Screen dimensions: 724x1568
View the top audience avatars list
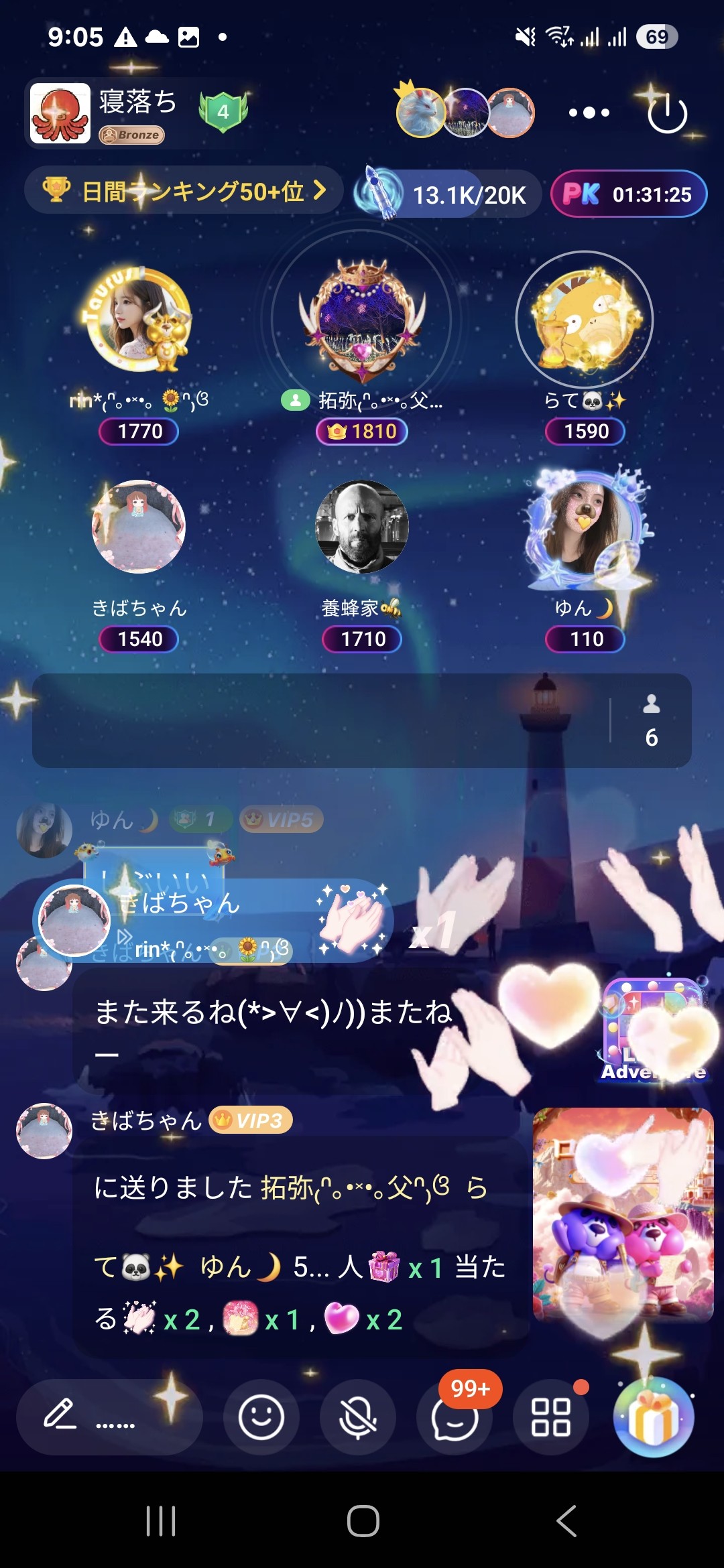tap(465, 112)
